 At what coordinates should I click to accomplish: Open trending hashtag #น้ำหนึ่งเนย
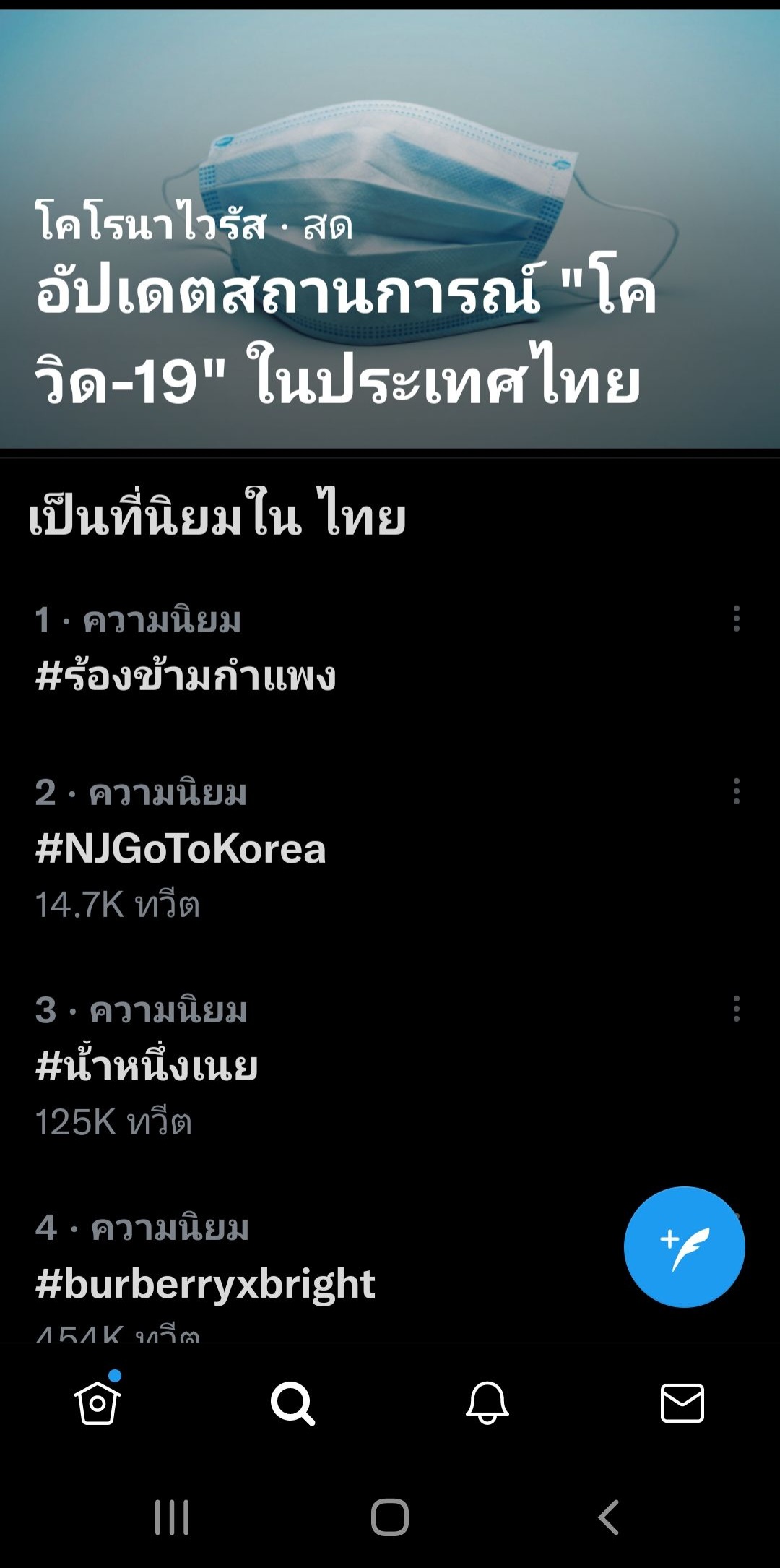(147, 1066)
